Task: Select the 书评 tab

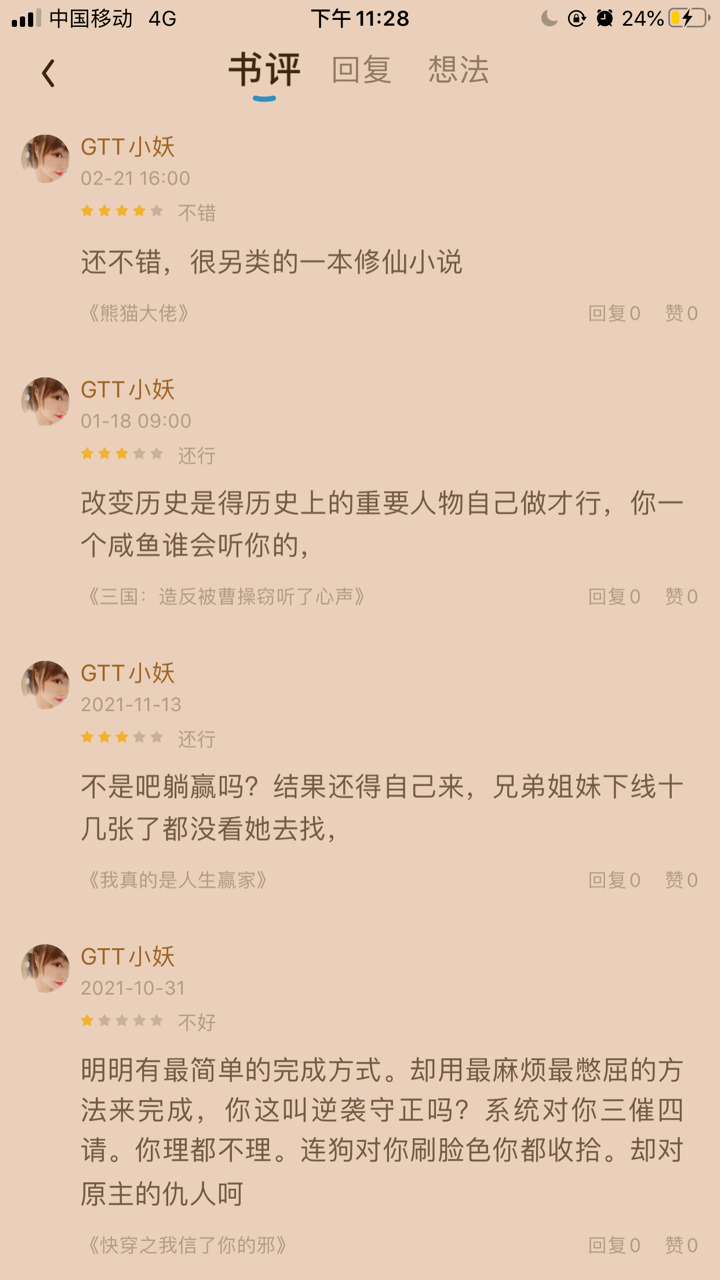Action: pos(264,70)
